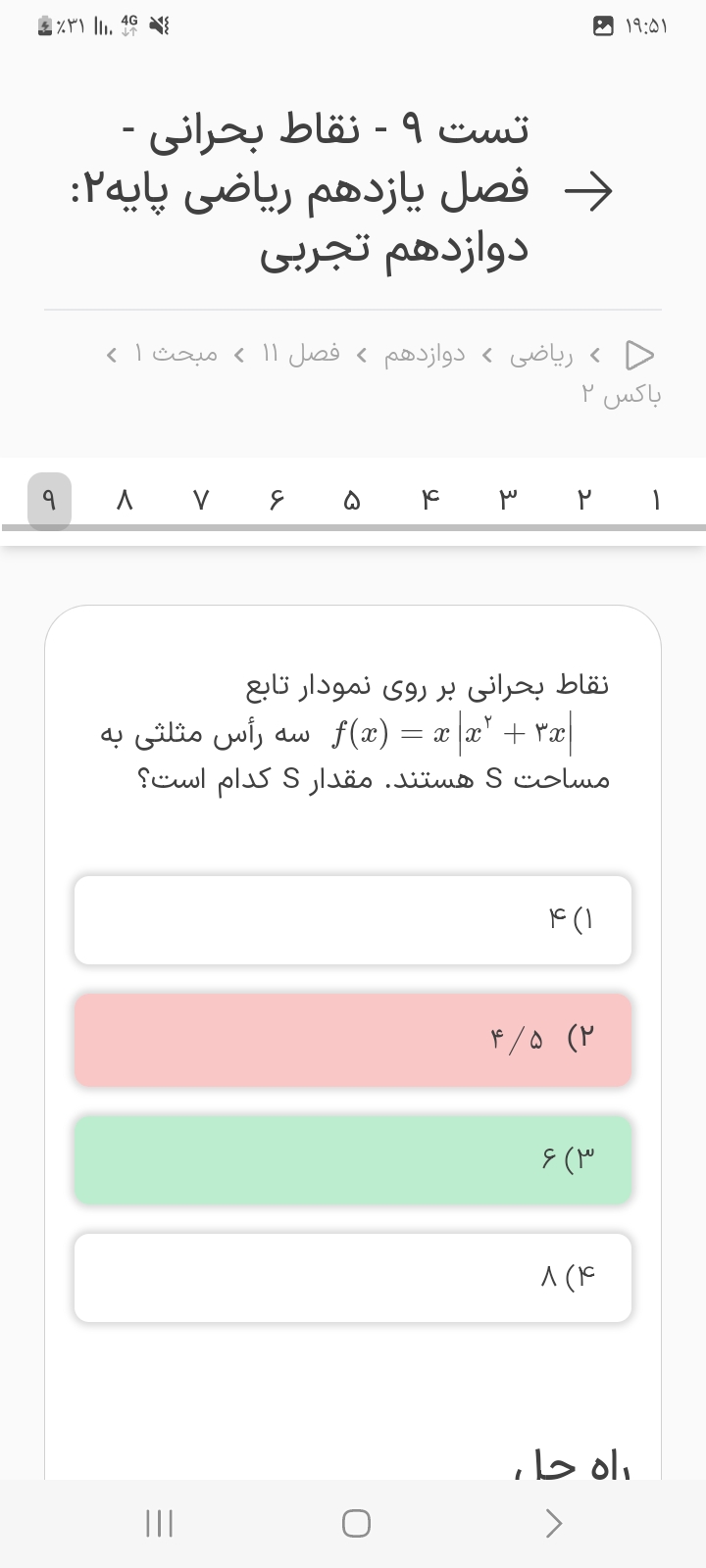Image resolution: width=706 pixels, height=1568 pixels.
Task: Switch to question ۶
Action: tap(277, 501)
